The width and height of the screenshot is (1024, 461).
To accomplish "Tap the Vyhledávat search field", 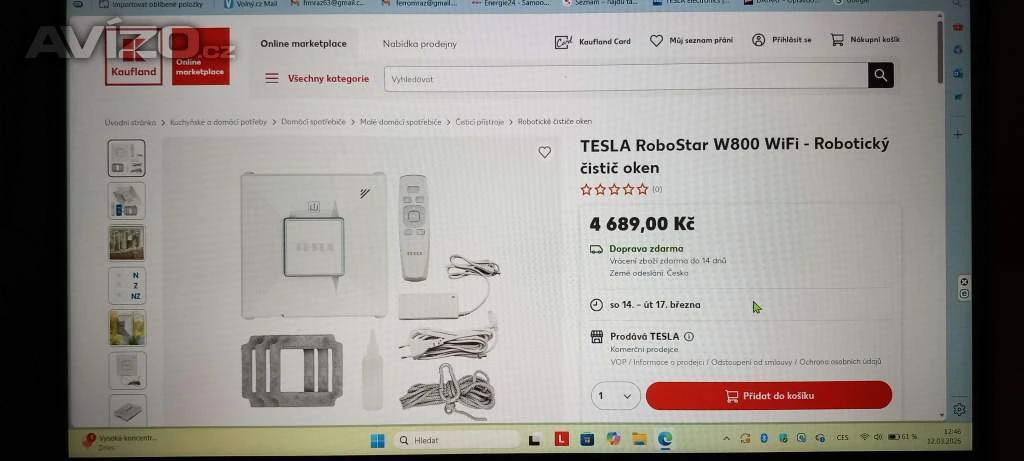I will pyautogui.click(x=625, y=78).
